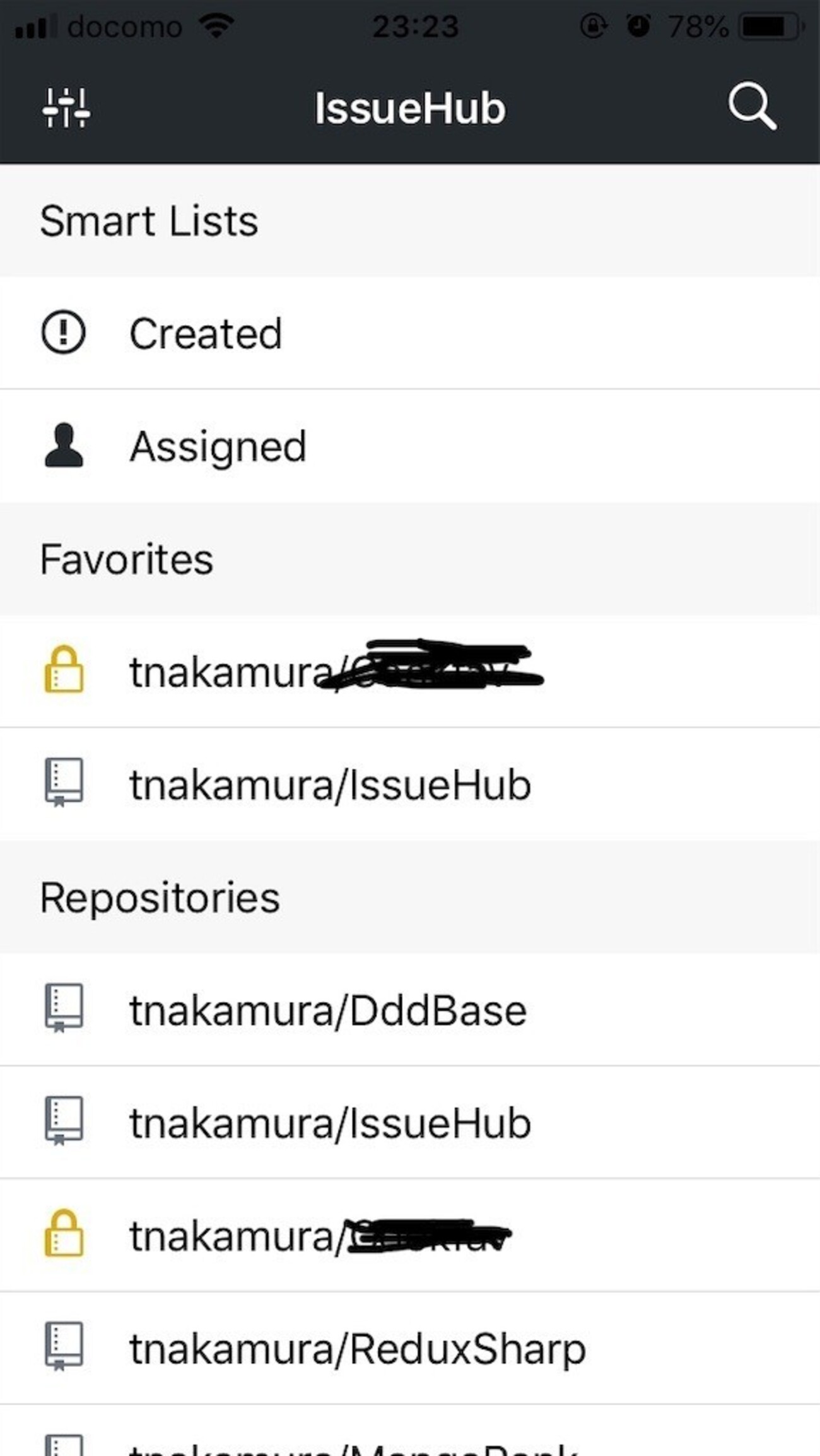
Task: Open the private favorite repository with lock icon
Action: tap(410, 672)
